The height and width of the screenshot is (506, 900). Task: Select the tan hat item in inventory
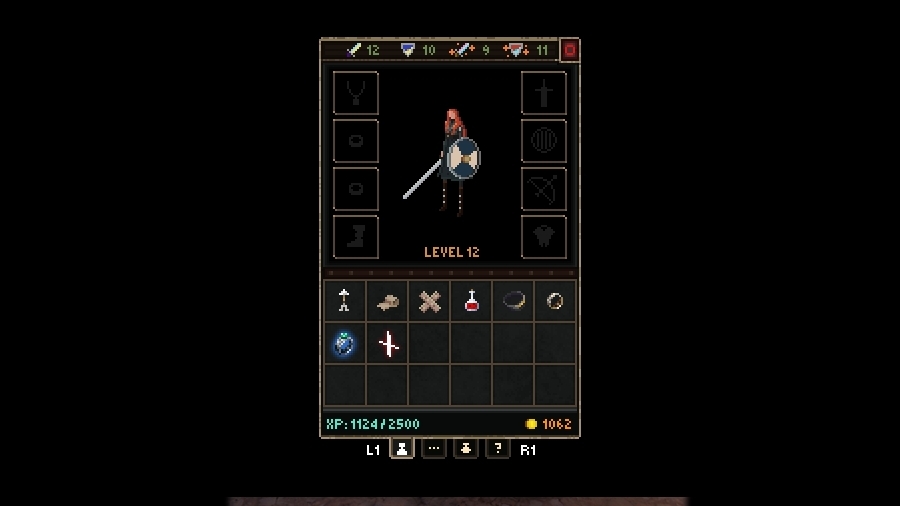[388, 301]
